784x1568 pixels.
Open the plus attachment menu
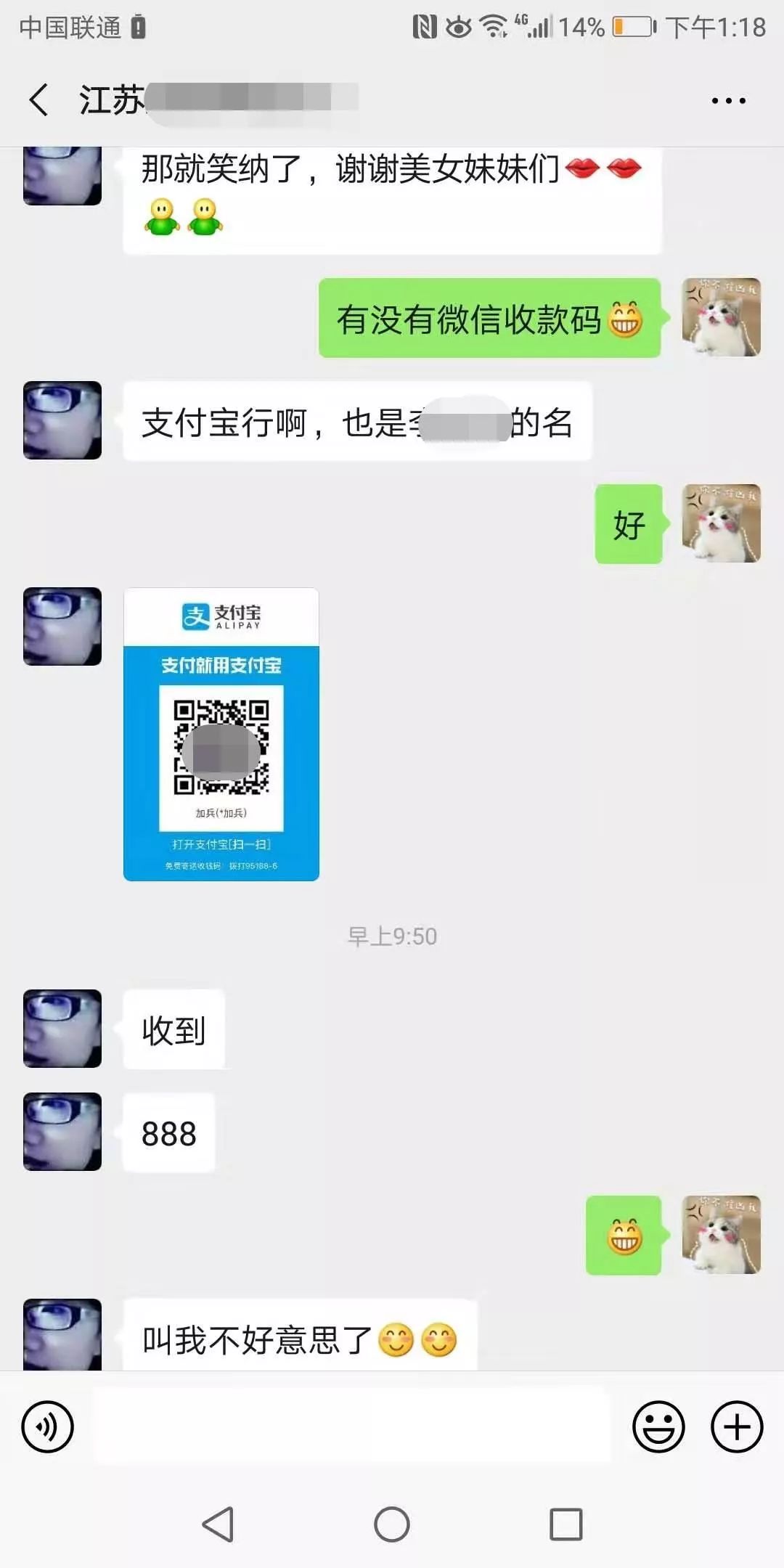pos(736,1427)
